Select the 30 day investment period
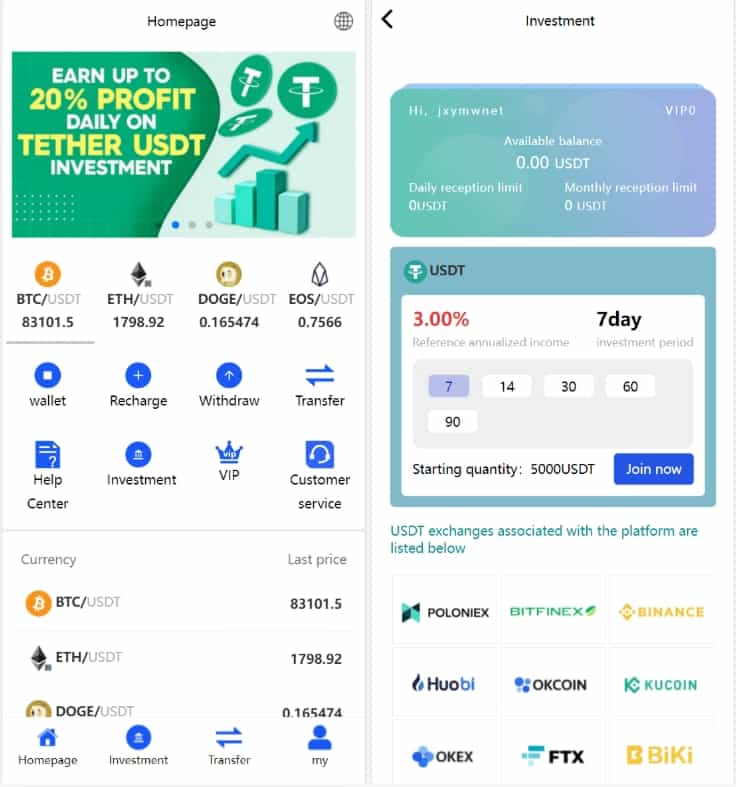Image resolution: width=736 pixels, height=787 pixels. pyautogui.click(x=568, y=386)
